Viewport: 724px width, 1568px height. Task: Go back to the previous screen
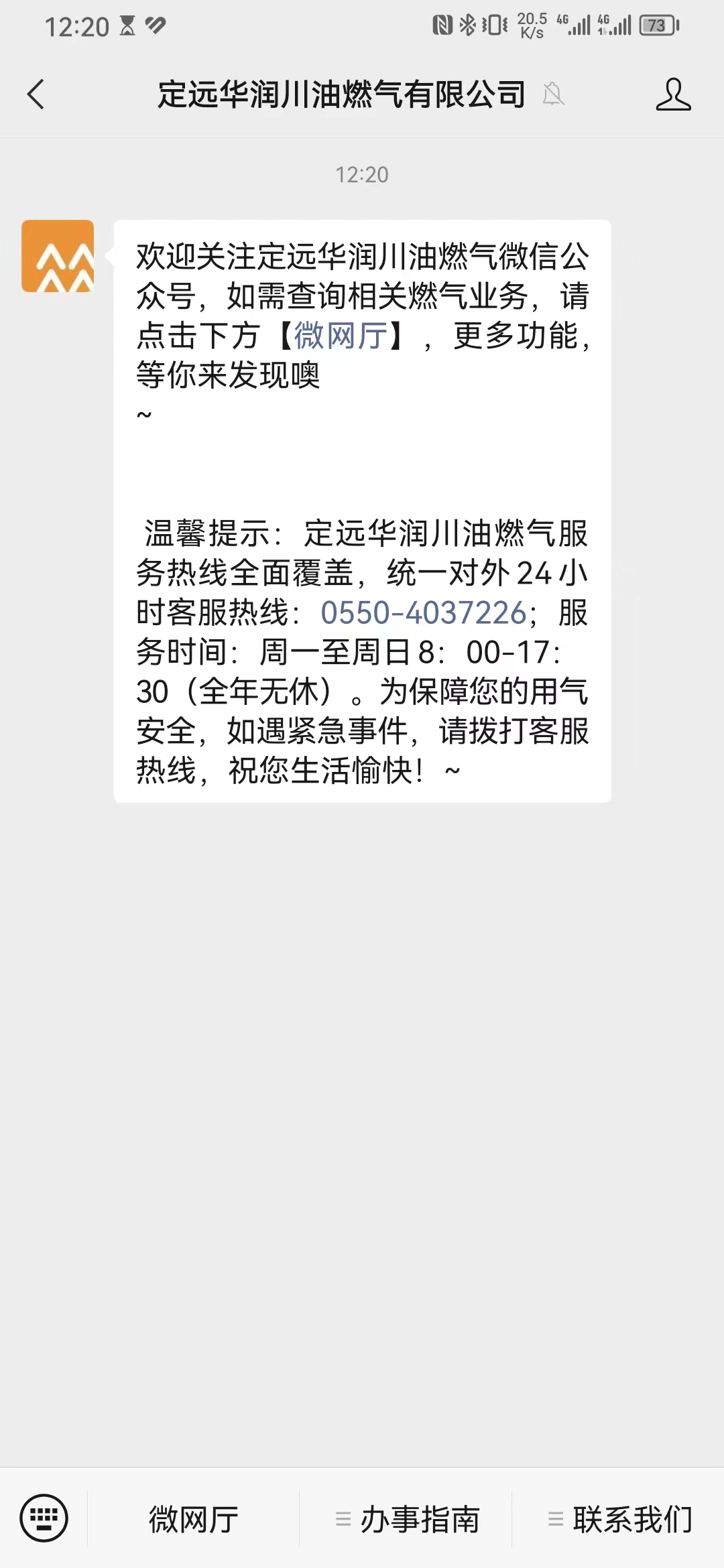point(36,94)
